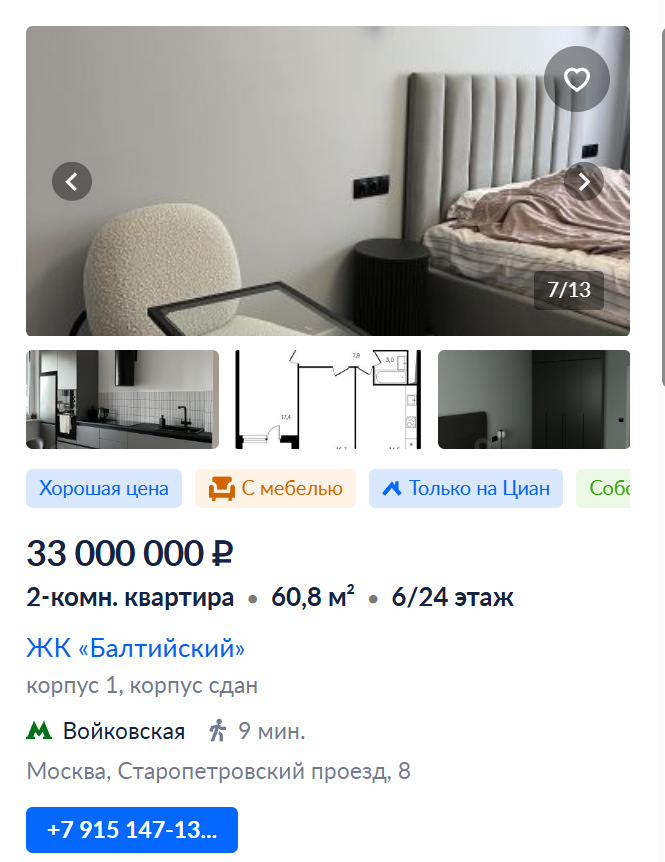Open the floor plan thumbnail
This screenshot has height=862, width=665.
328,399
